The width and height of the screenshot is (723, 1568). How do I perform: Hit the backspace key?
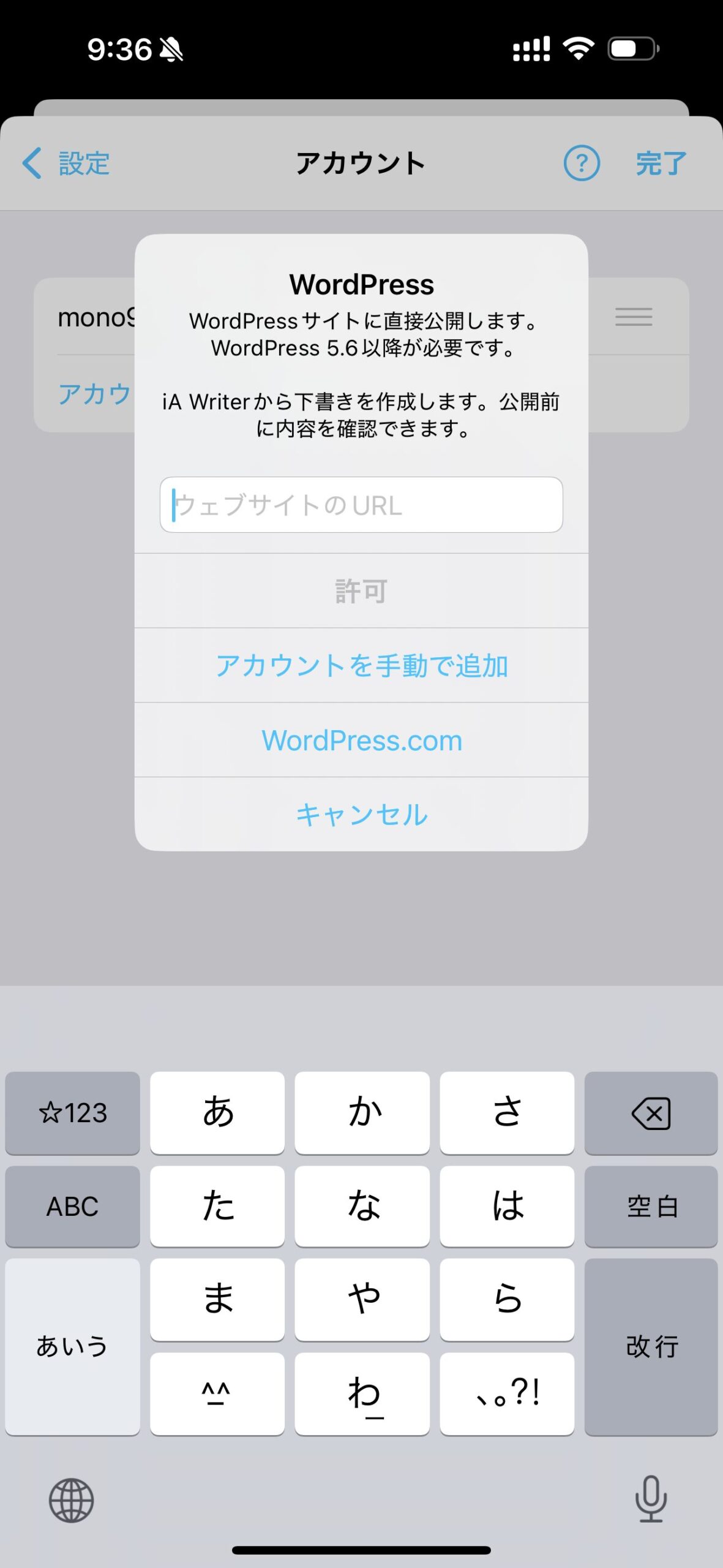pyautogui.click(x=651, y=1113)
